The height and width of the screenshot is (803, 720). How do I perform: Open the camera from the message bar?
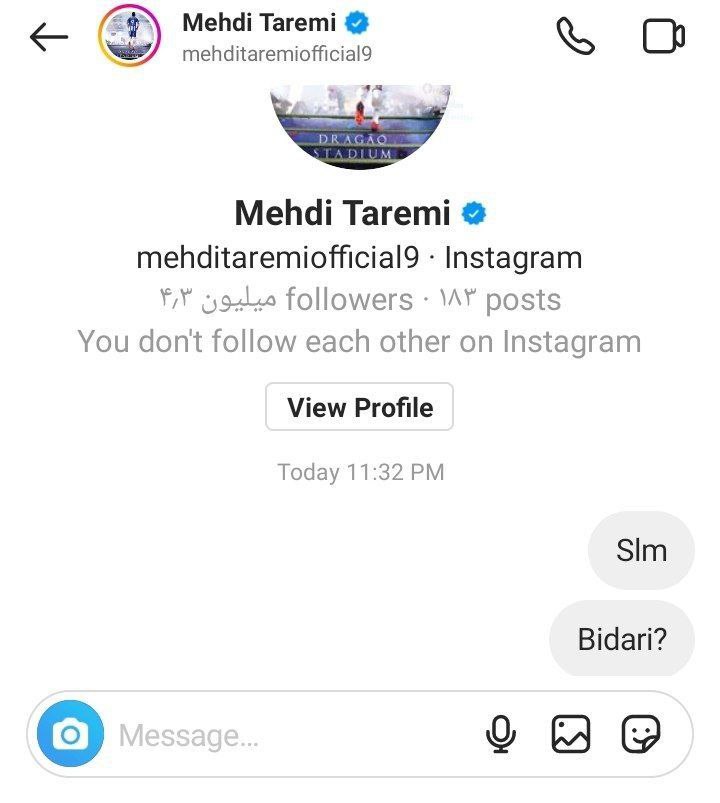pos(70,736)
